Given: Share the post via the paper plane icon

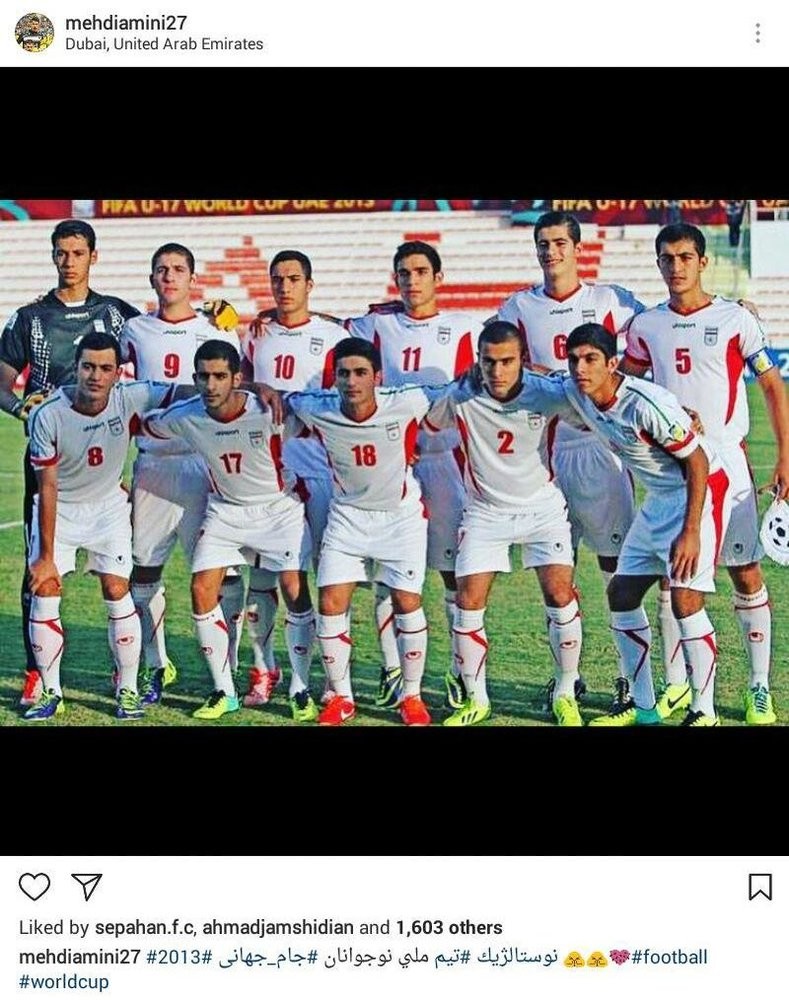Looking at the screenshot, I should pyautogui.click(x=87, y=886).
